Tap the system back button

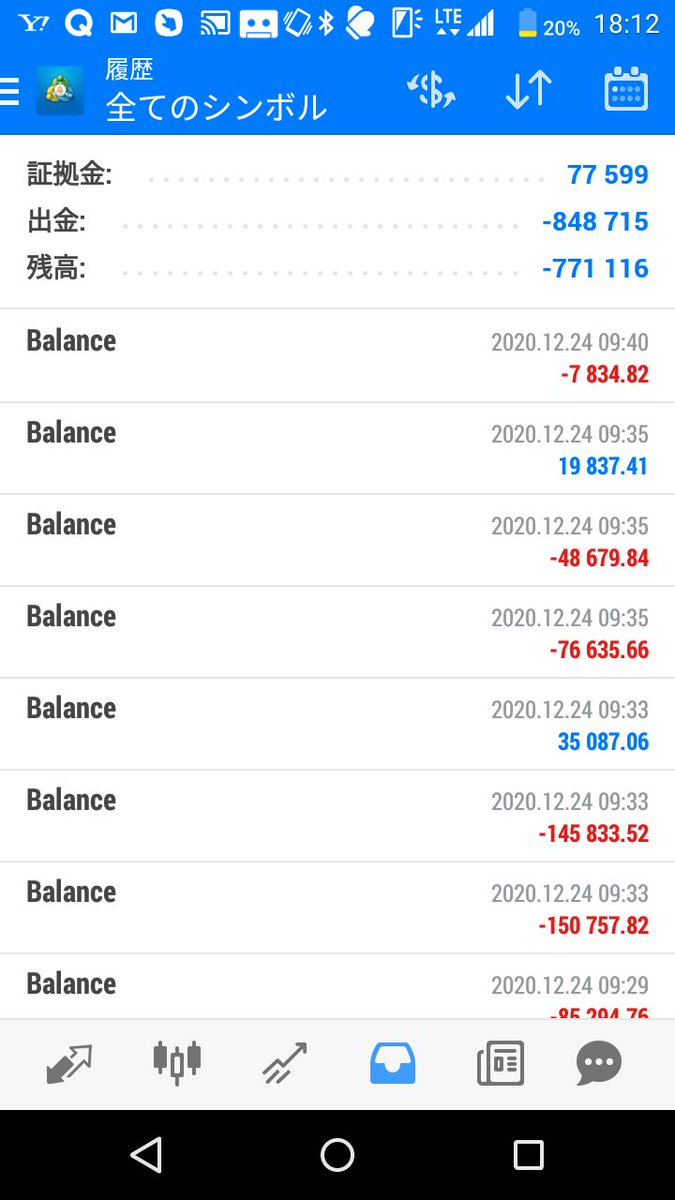coord(147,1155)
